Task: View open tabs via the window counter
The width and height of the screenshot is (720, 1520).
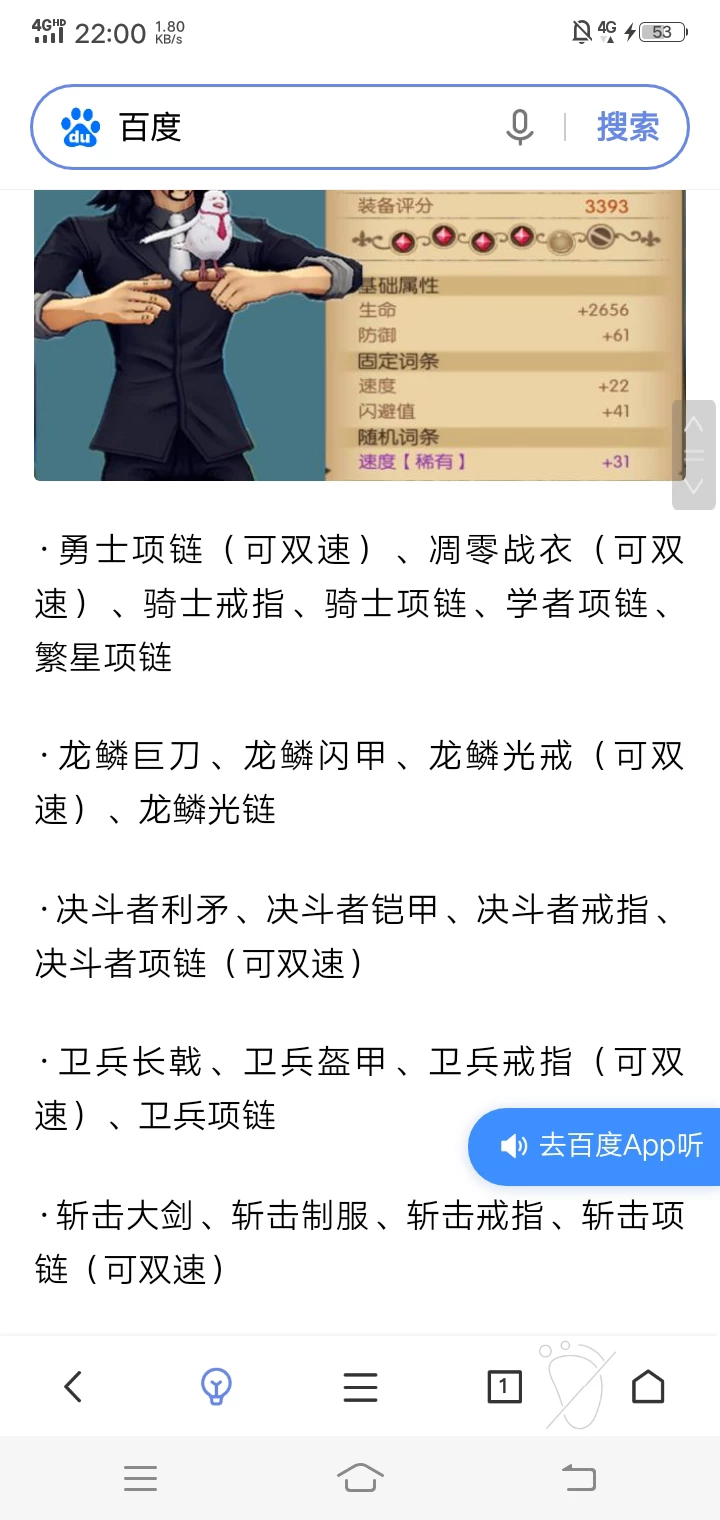Action: [504, 1387]
